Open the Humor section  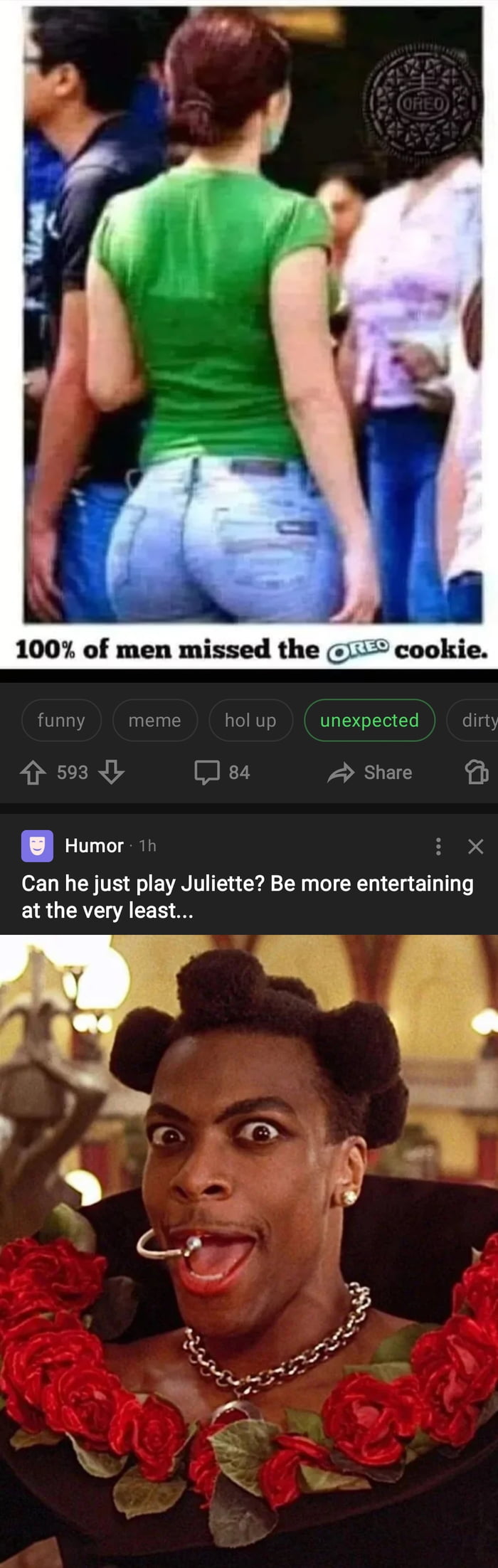pyautogui.click(x=94, y=845)
